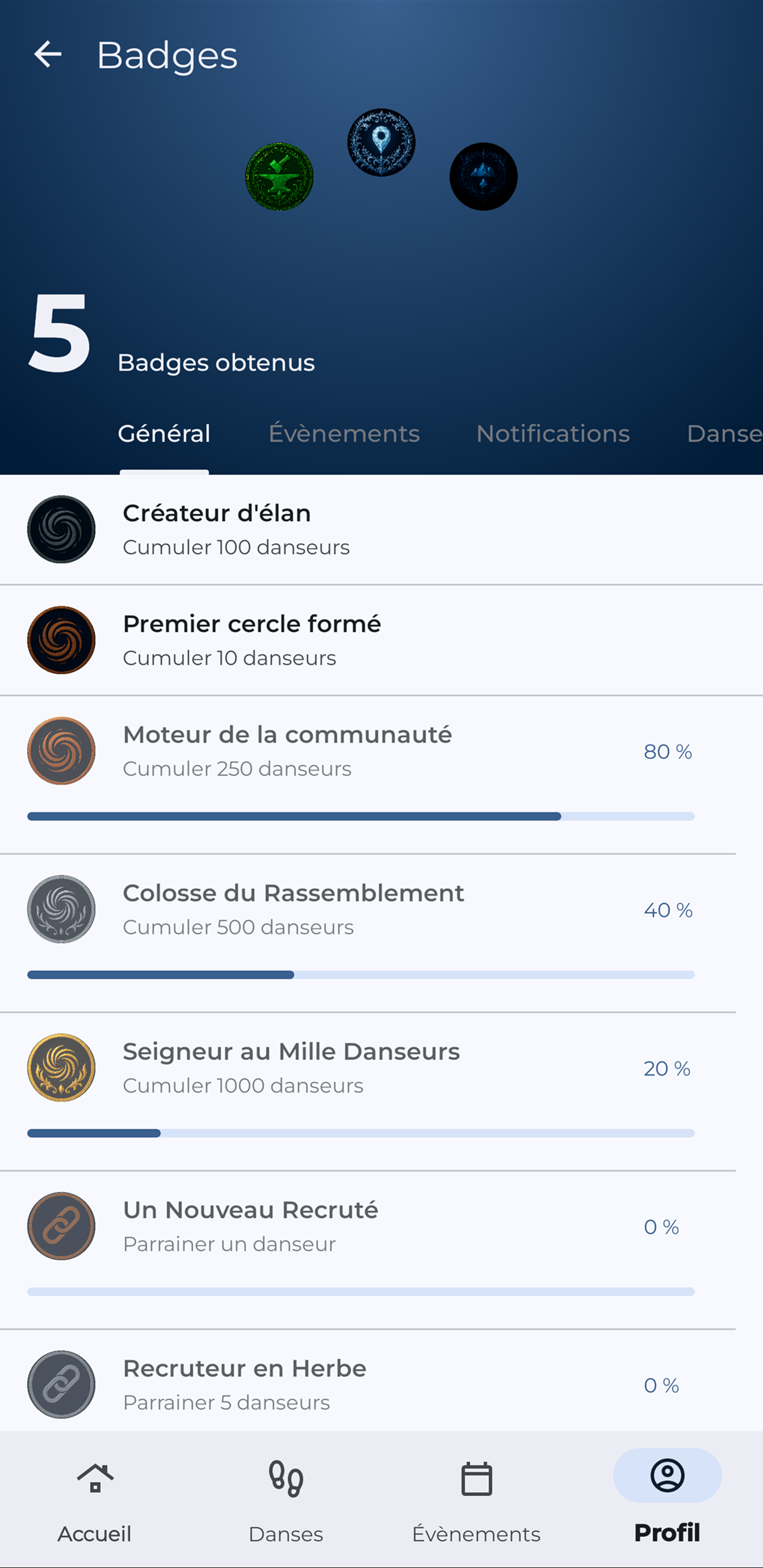Open the Notifications badges tab
This screenshot has width=763, height=1568.
[553, 433]
